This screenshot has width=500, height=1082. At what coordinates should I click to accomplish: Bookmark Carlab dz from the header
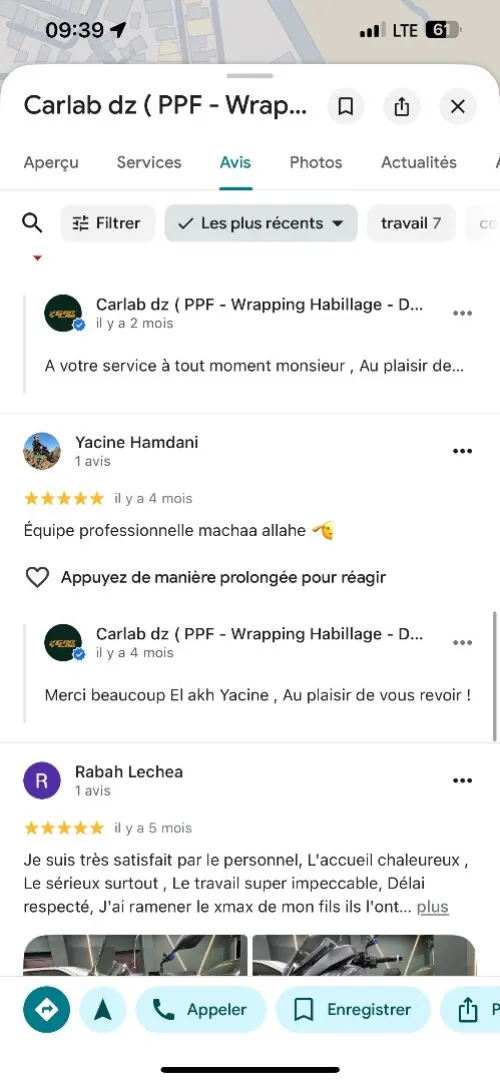tap(346, 106)
